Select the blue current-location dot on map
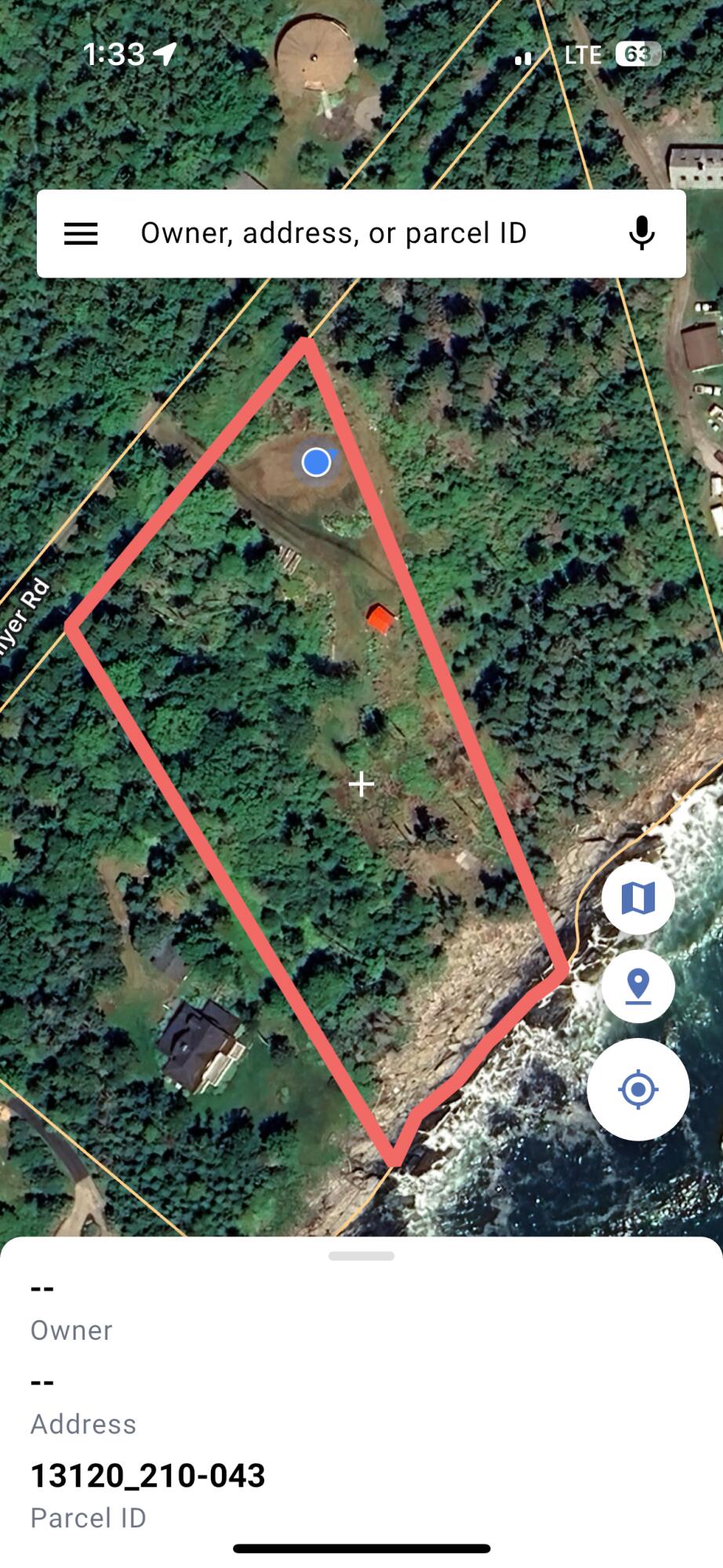 tap(316, 463)
